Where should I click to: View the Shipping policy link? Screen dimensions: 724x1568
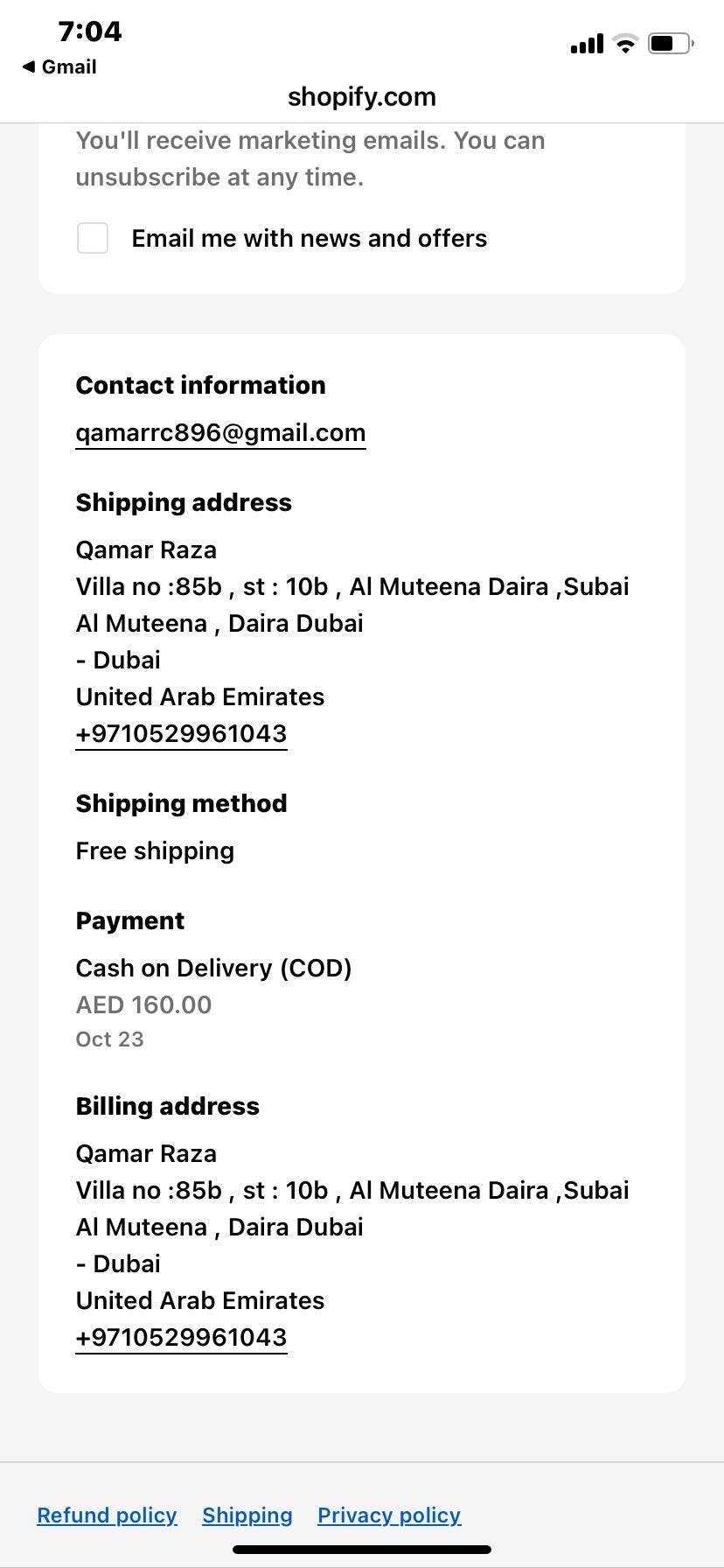tap(247, 1515)
